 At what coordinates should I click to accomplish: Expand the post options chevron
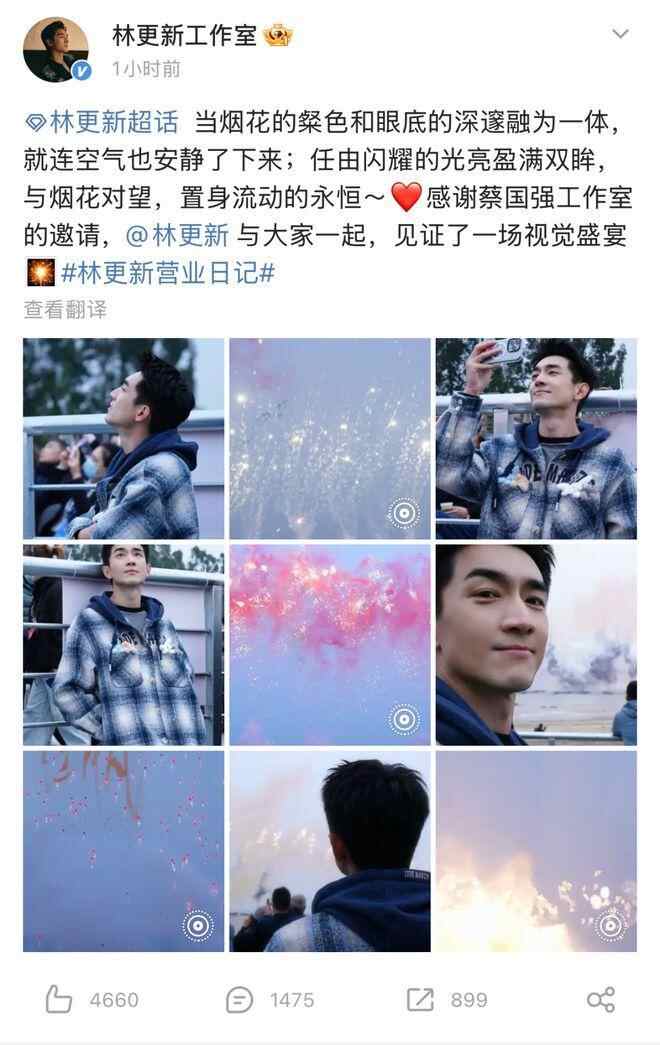coord(621,34)
